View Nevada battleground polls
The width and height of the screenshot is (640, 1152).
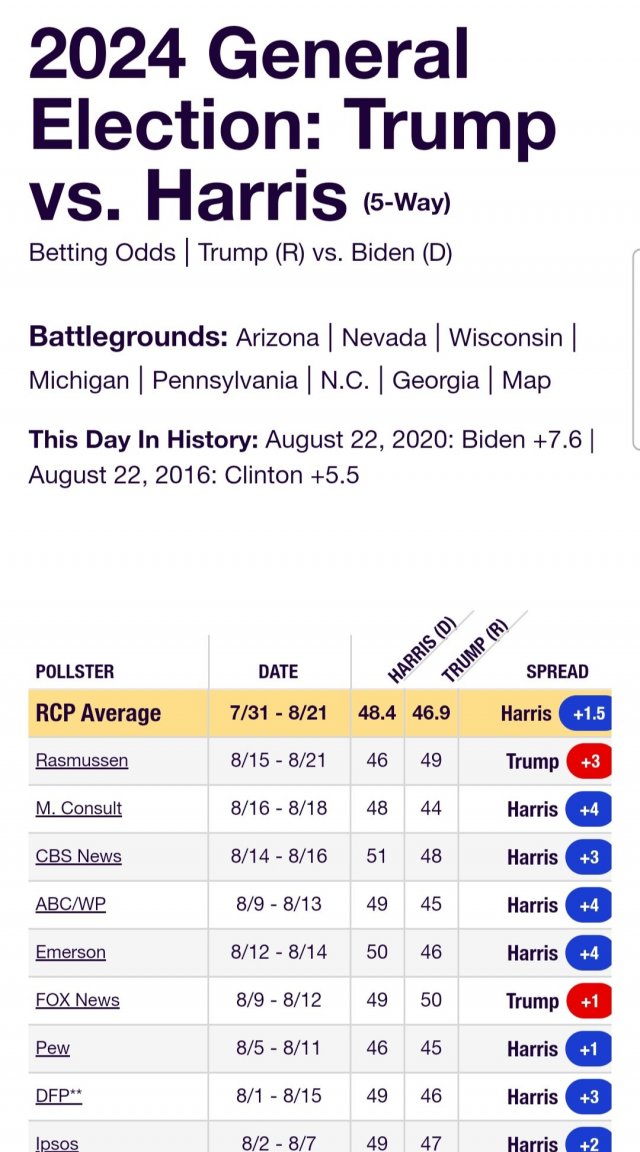point(384,337)
